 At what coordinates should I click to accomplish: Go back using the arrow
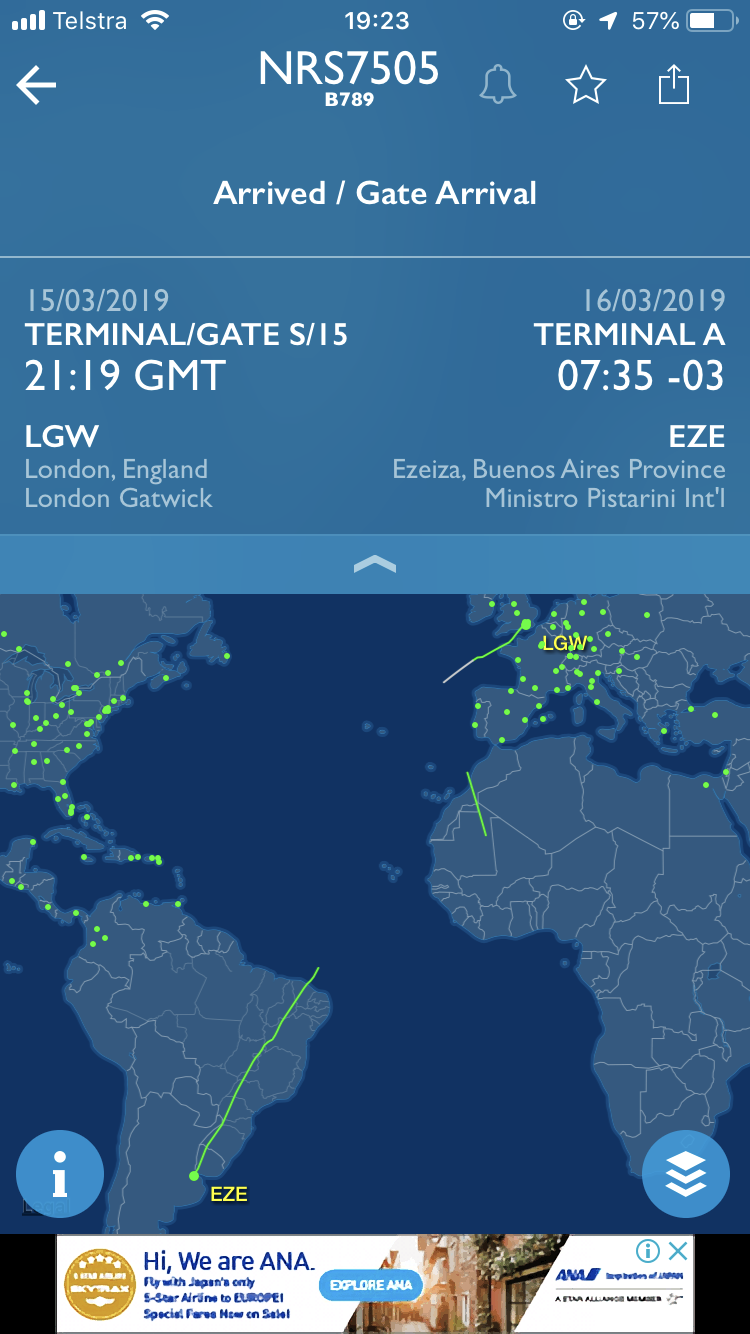pos(36,86)
